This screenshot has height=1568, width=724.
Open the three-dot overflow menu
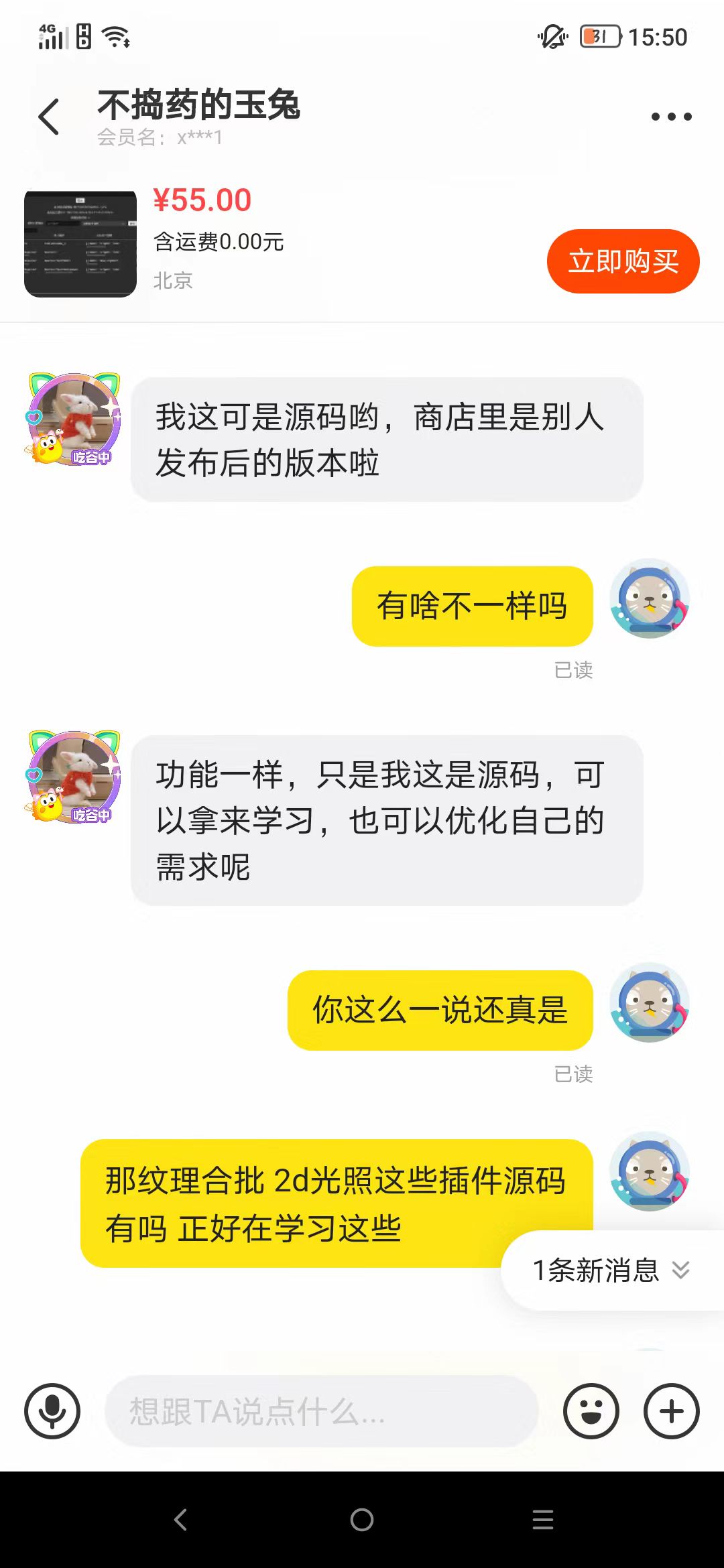671,117
